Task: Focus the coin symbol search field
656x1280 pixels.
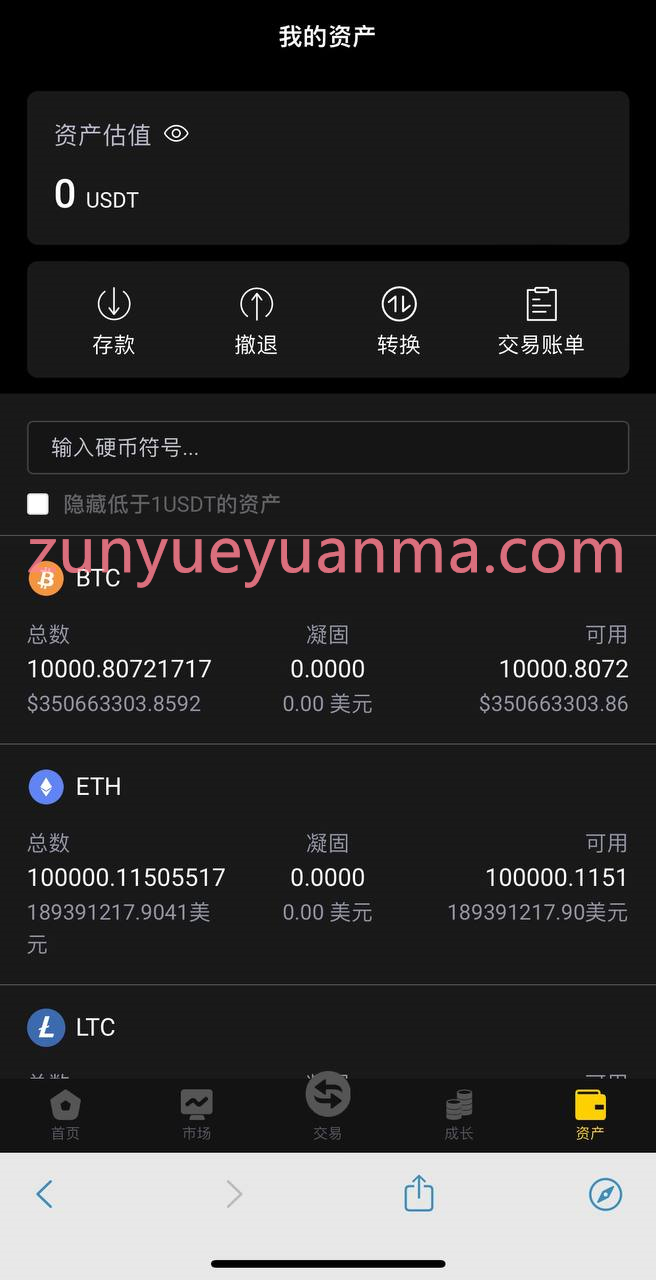Action: click(x=328, y=447)
